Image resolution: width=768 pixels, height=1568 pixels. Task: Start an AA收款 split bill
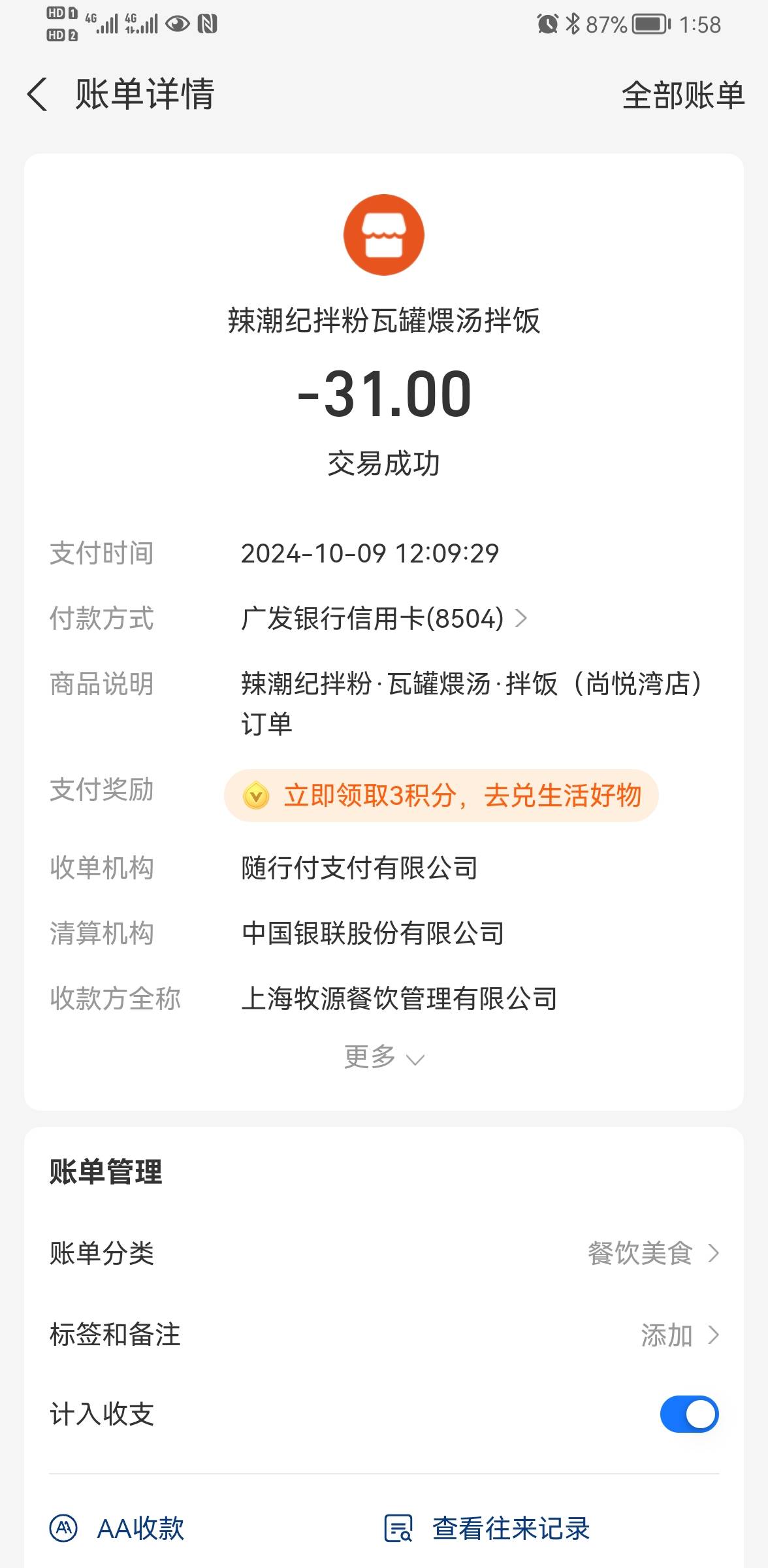coord(118,1529)
